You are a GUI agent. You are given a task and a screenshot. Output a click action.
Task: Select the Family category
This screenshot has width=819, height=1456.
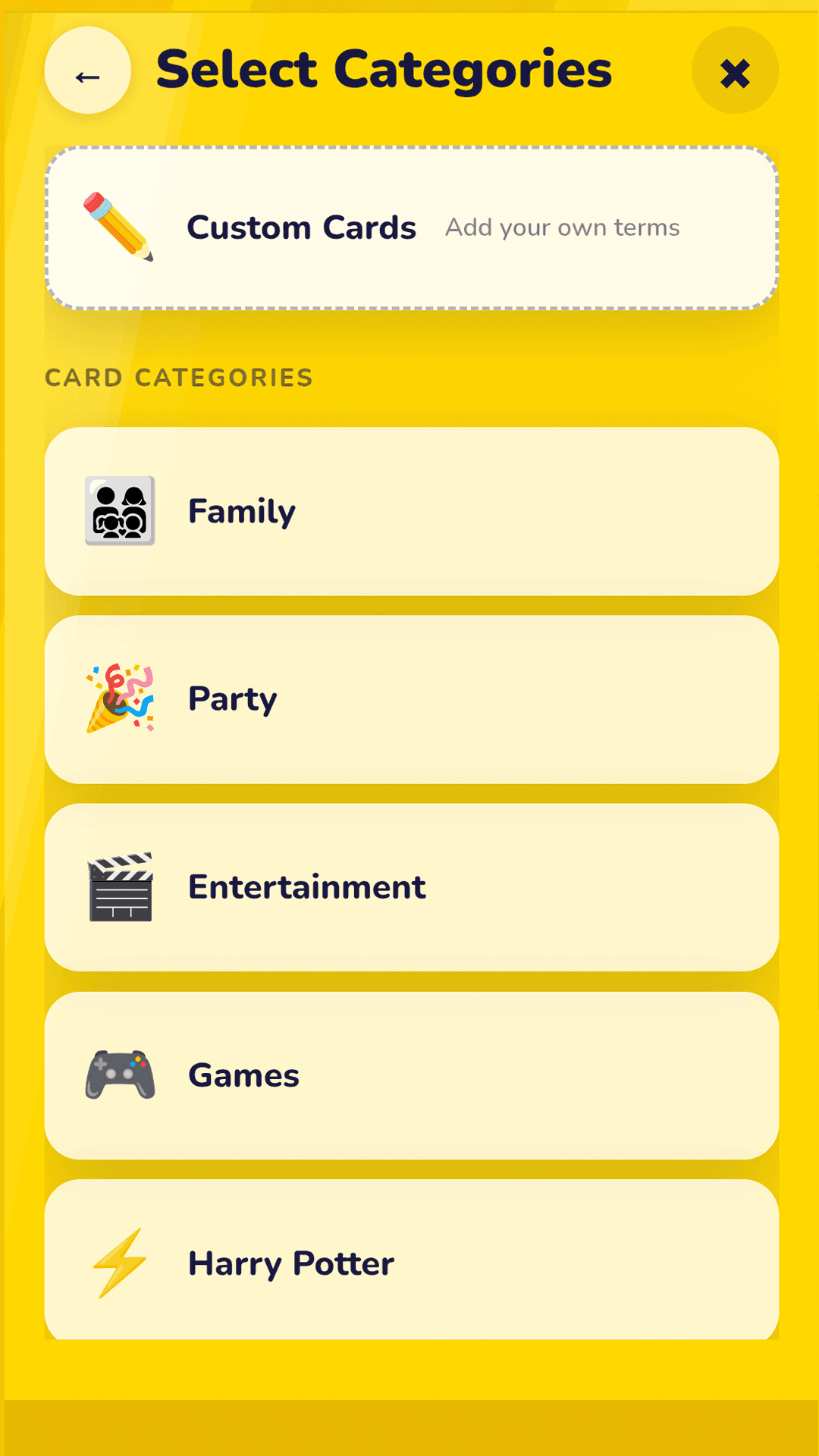[x=412, y=511]
